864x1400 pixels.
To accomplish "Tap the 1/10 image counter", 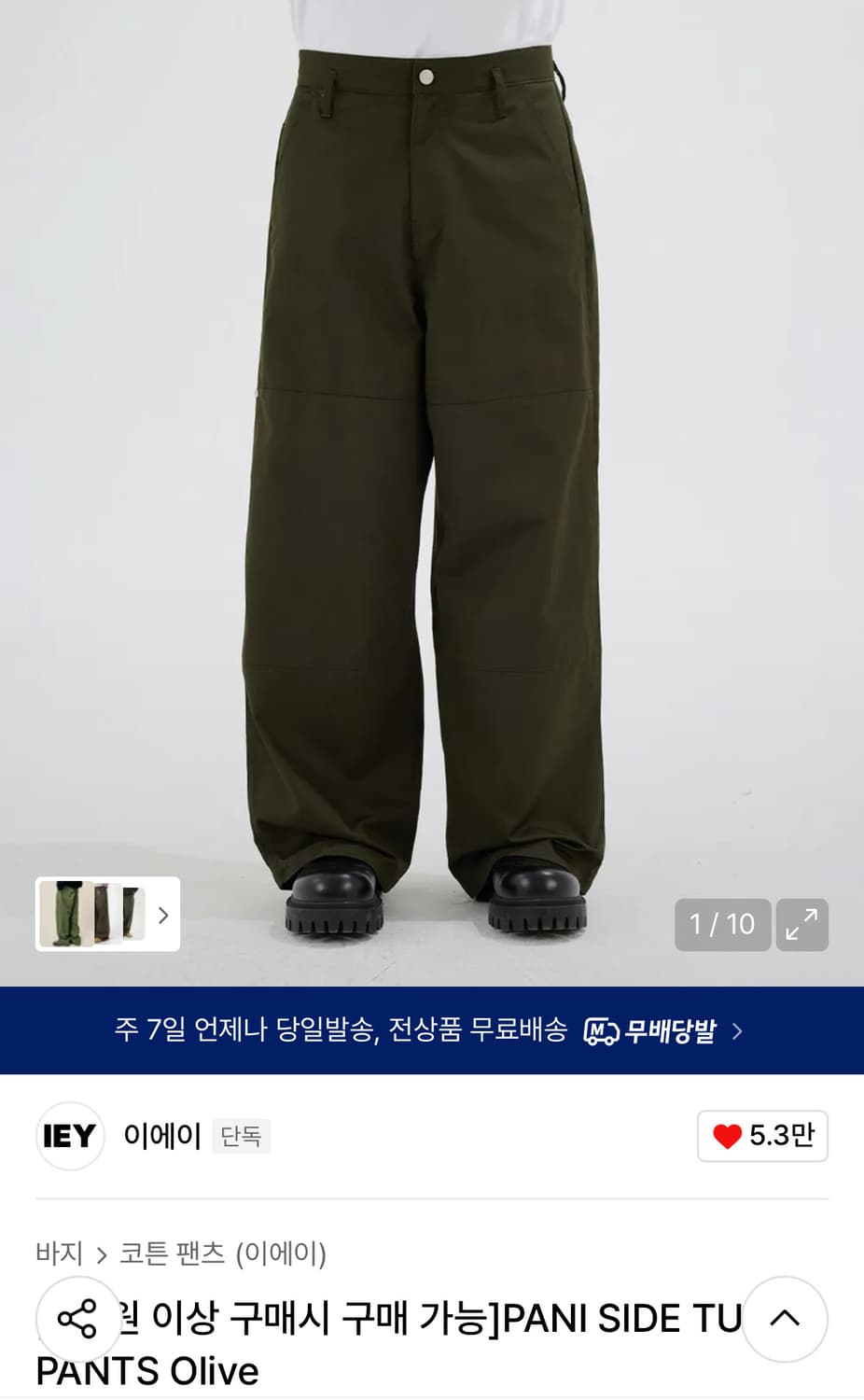I will pos(722,925).
